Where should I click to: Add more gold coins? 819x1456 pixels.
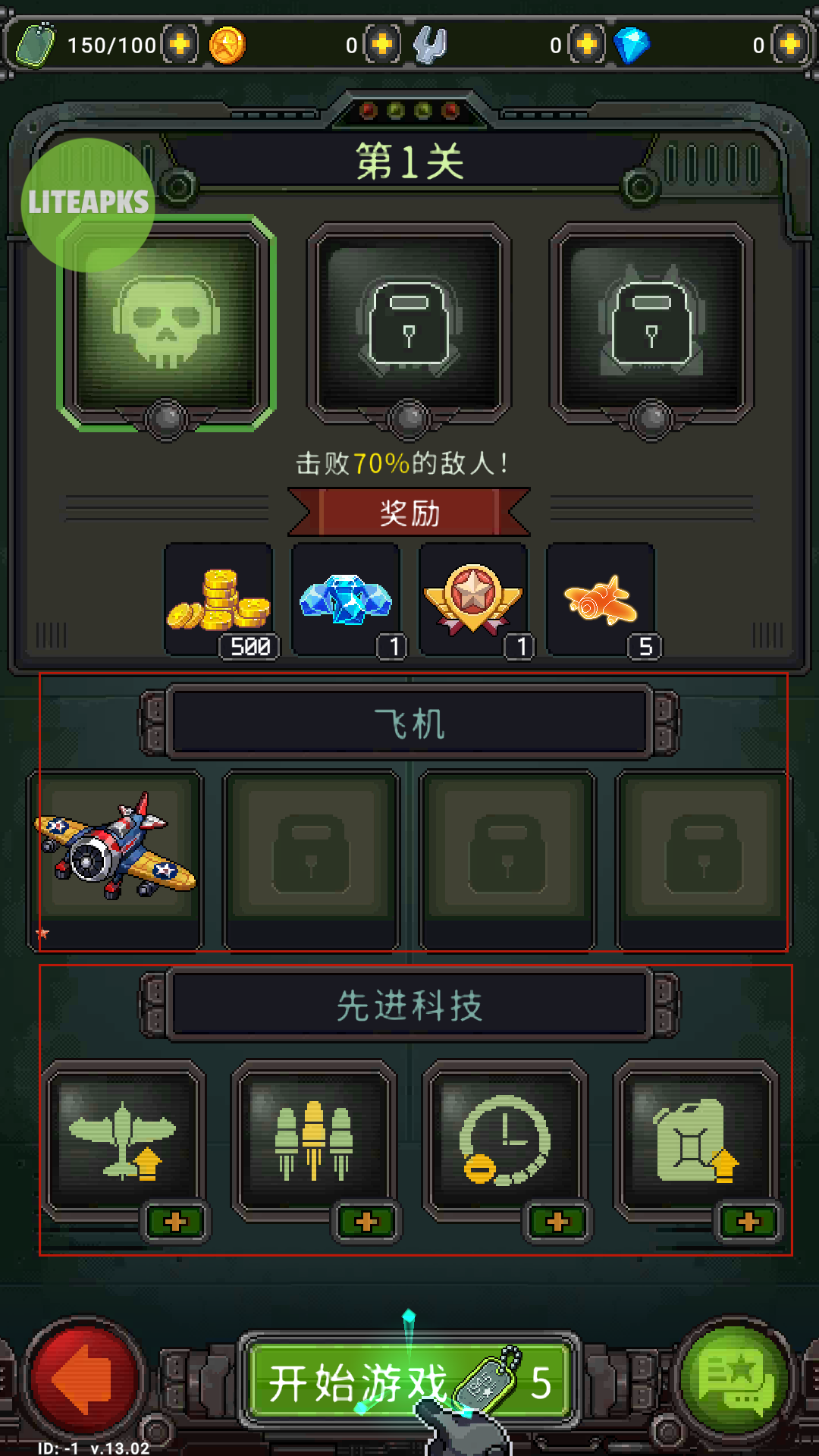coord(382,45)
